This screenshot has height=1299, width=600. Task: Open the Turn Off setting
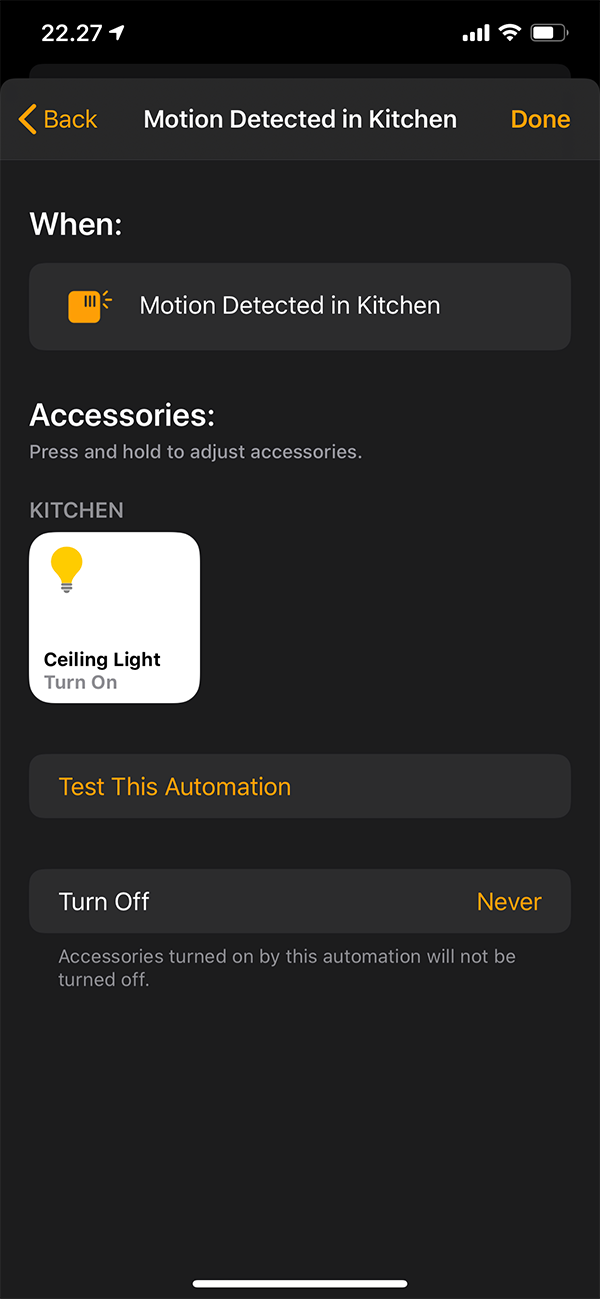click(x=300, y=902)
